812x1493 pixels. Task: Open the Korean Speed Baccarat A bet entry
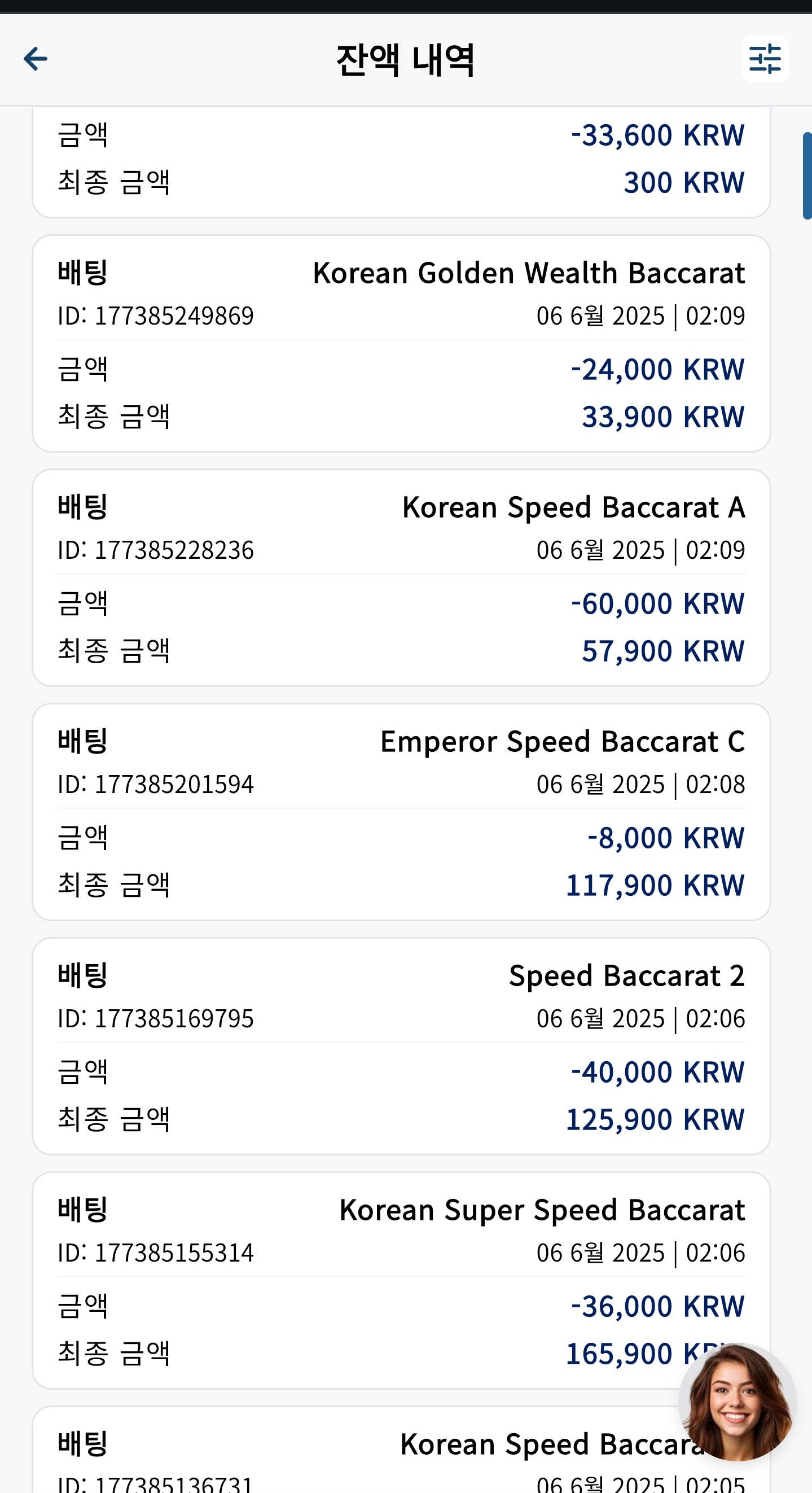pyautogui.click(x=401, y=578)
